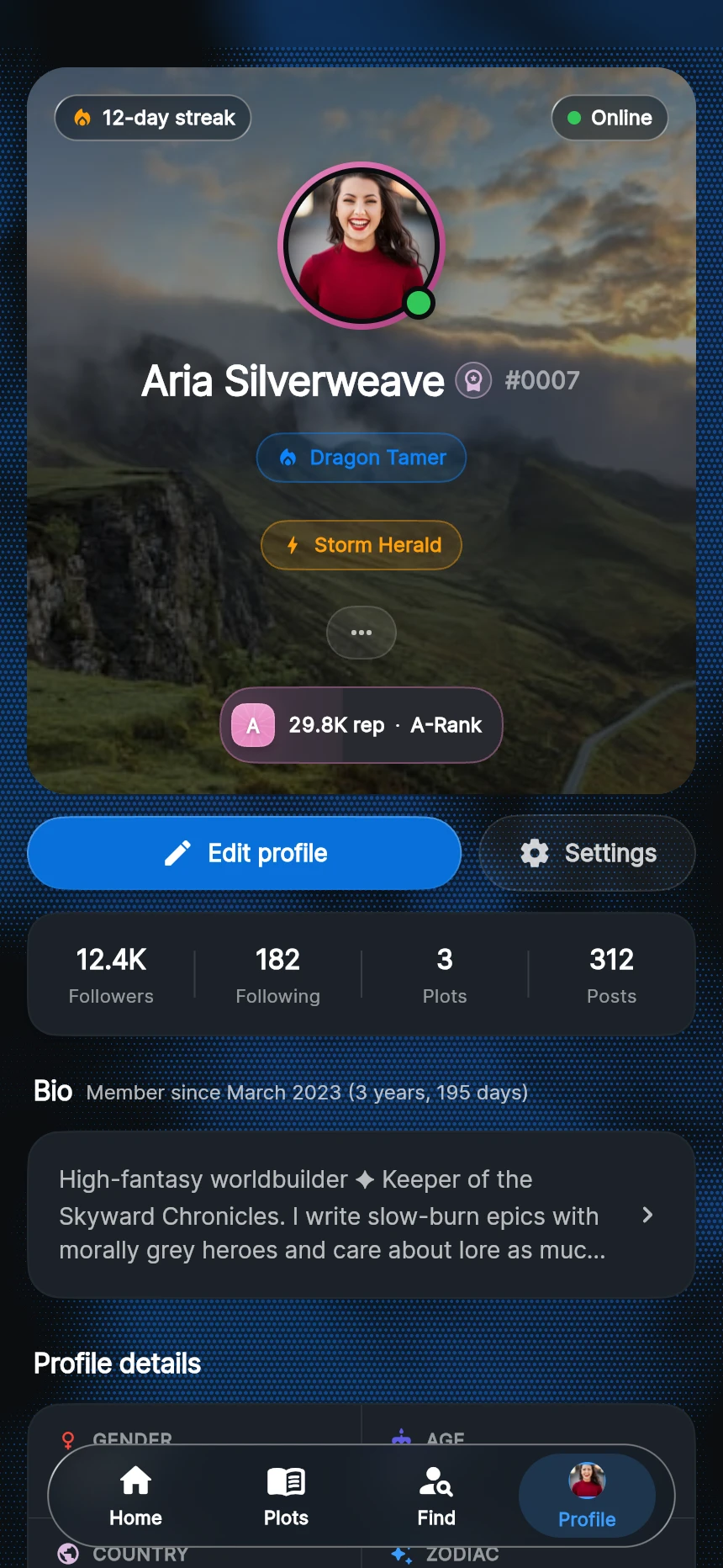Expand the full bio text
The image size is (723, 1568).
coord(361,1215)
